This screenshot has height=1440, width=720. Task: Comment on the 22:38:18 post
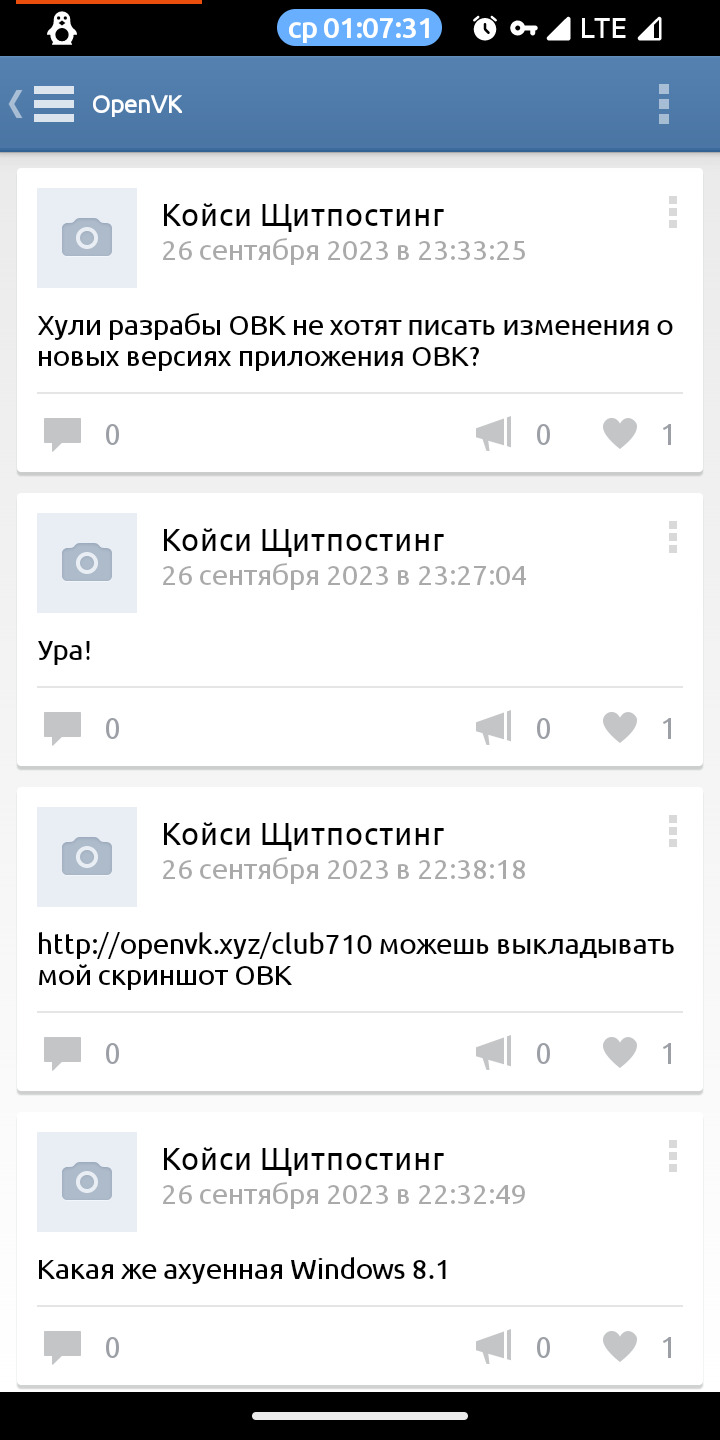point(63,1053)
